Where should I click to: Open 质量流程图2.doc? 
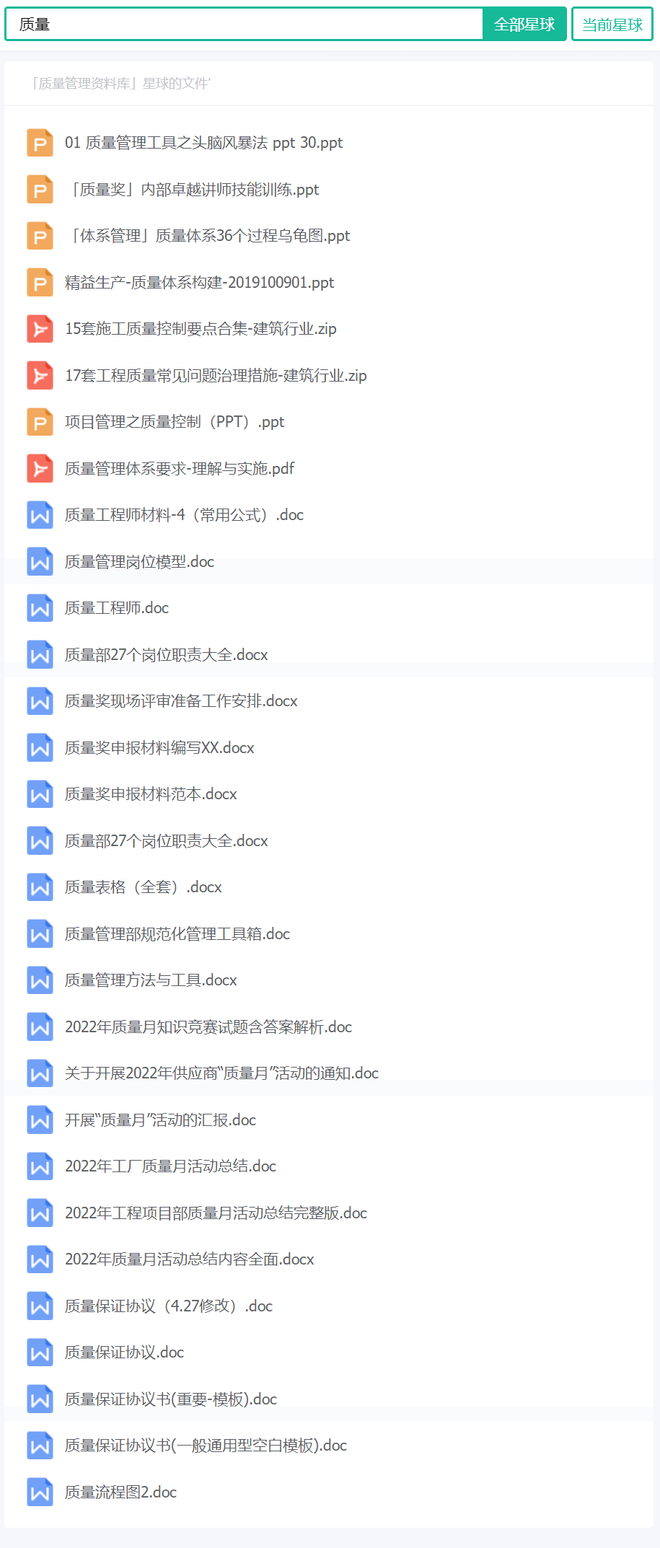[120, 1492]
